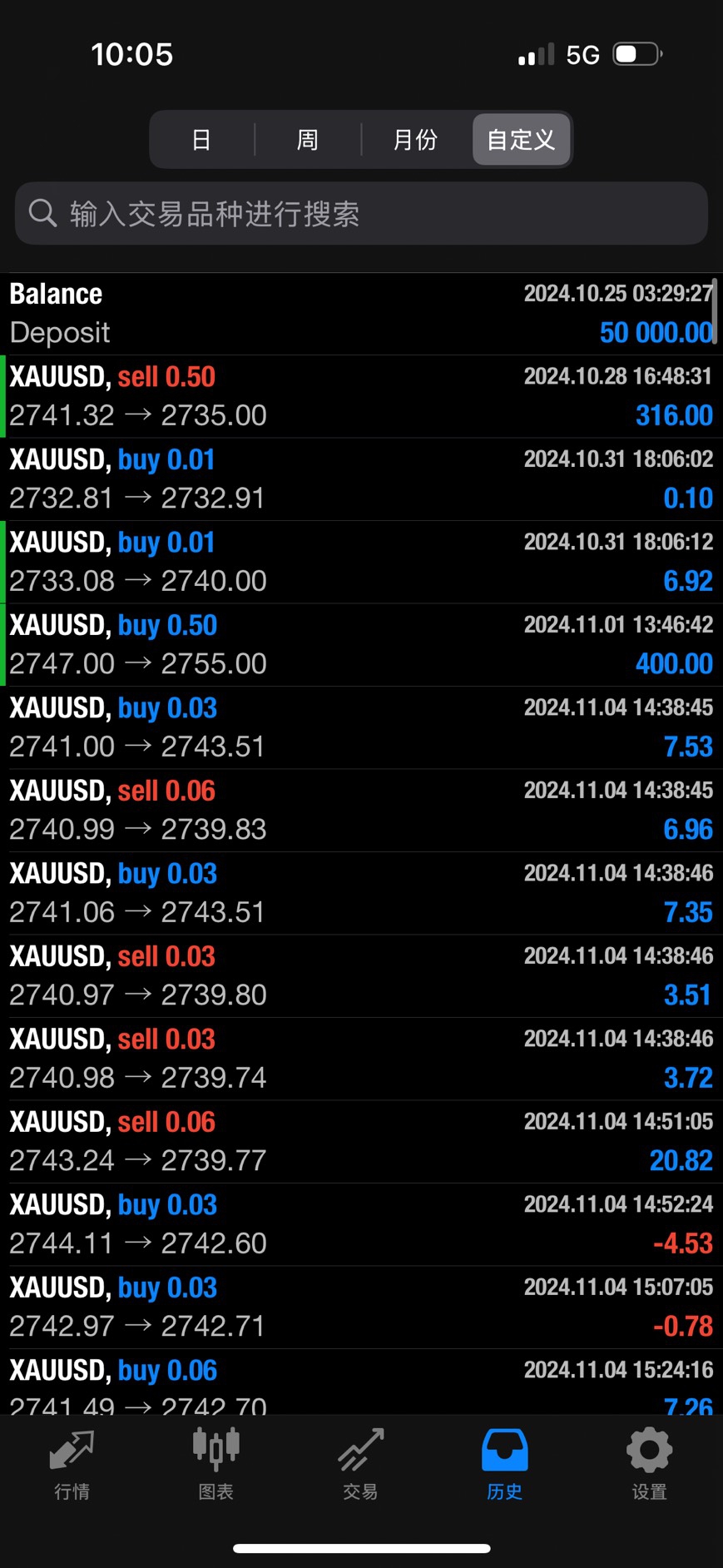
Task: Open the buy 0.01 trade with 0.10 profit
Action: [361, 479]
